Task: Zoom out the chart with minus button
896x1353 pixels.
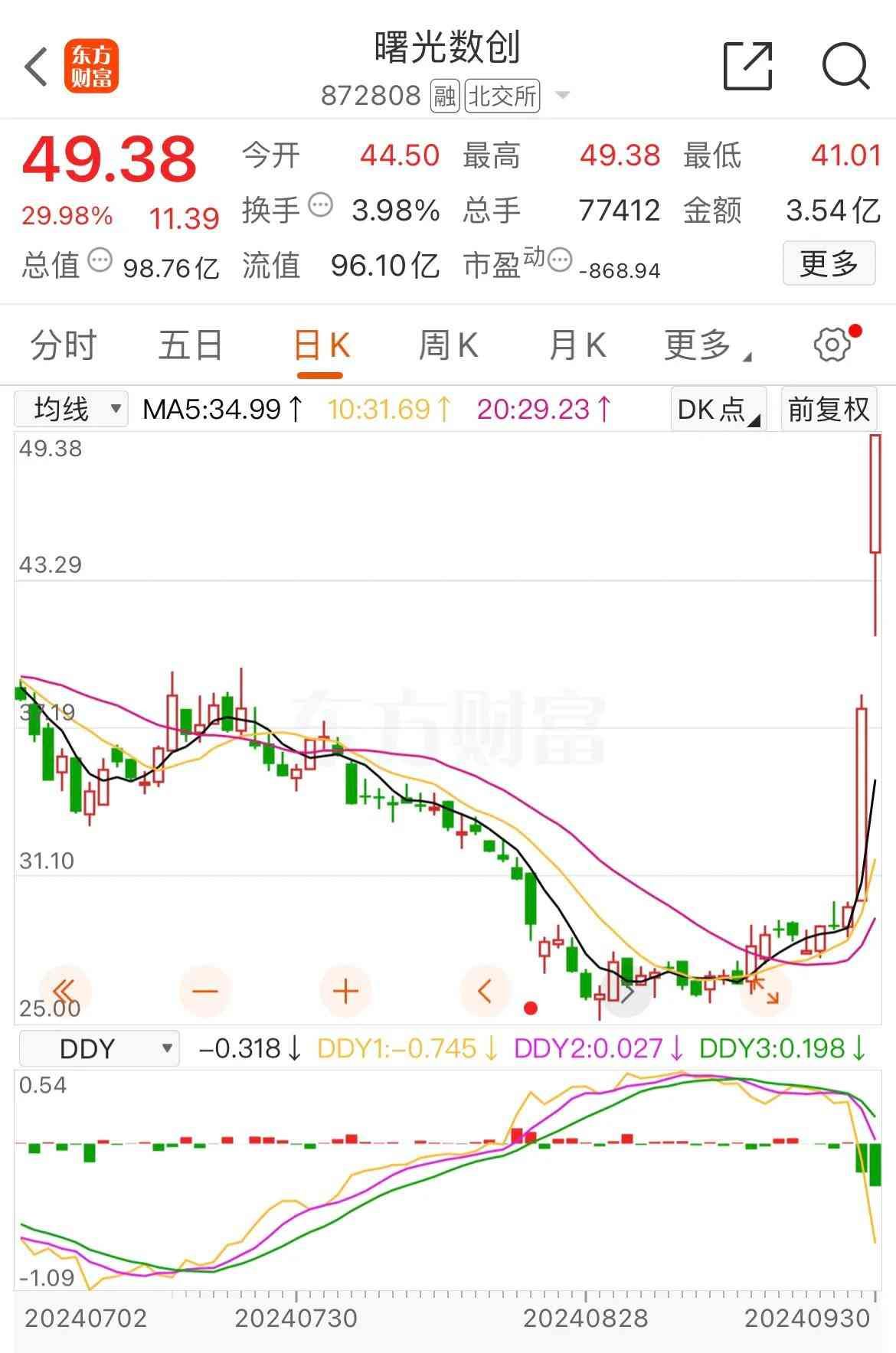Action: pos(204,992)
